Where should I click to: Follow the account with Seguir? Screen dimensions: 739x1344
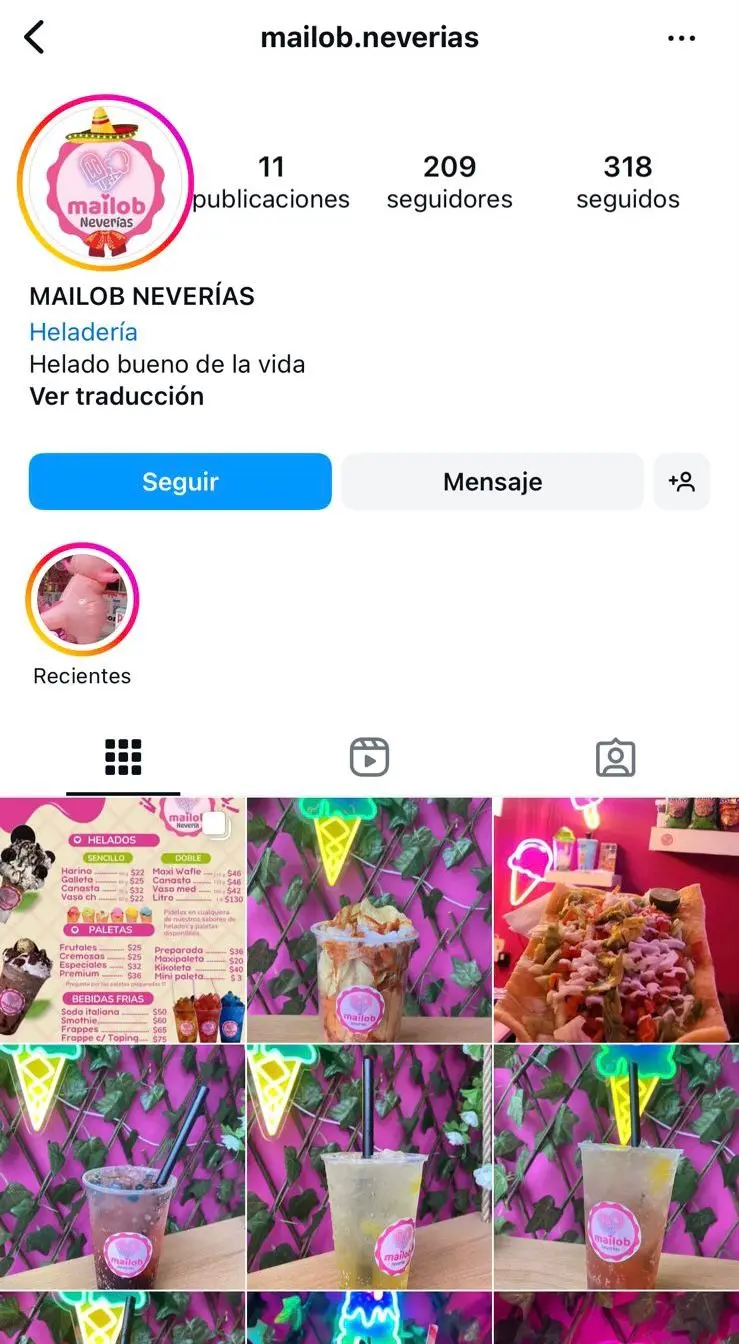pyautogui.click(x=180, y=482)
